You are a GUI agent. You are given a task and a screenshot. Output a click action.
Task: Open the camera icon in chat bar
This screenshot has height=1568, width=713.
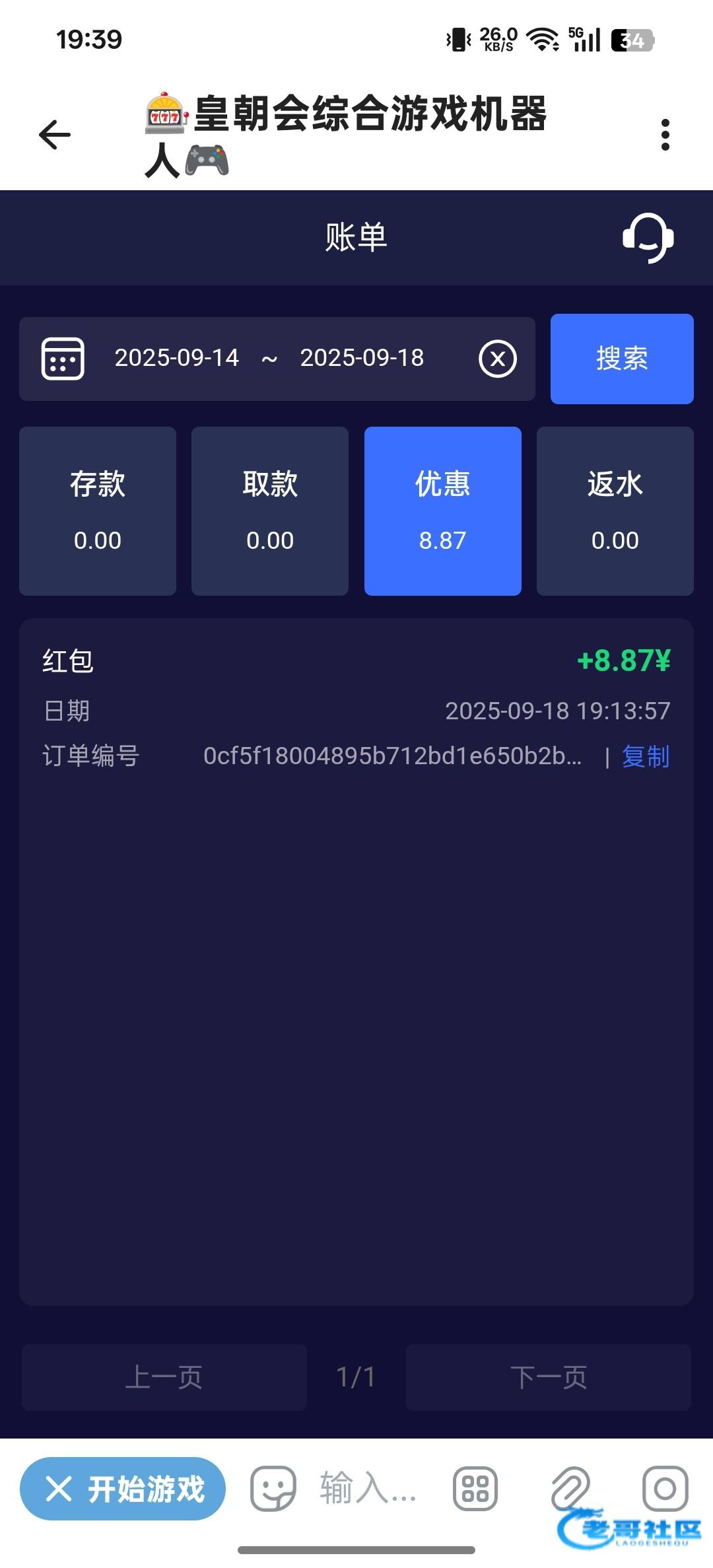665,1489
